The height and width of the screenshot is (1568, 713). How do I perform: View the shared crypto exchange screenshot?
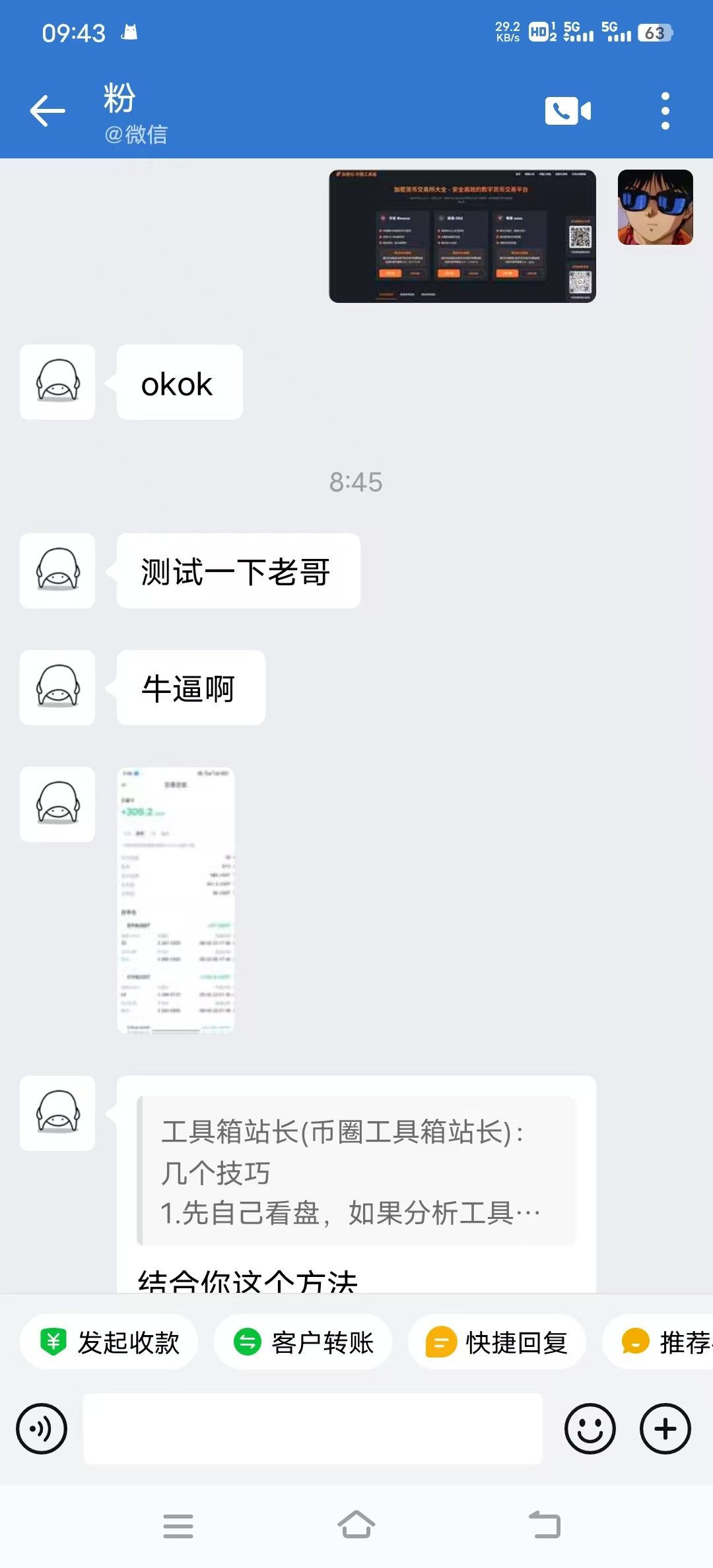pyautogui.click(x=462, y=238)
